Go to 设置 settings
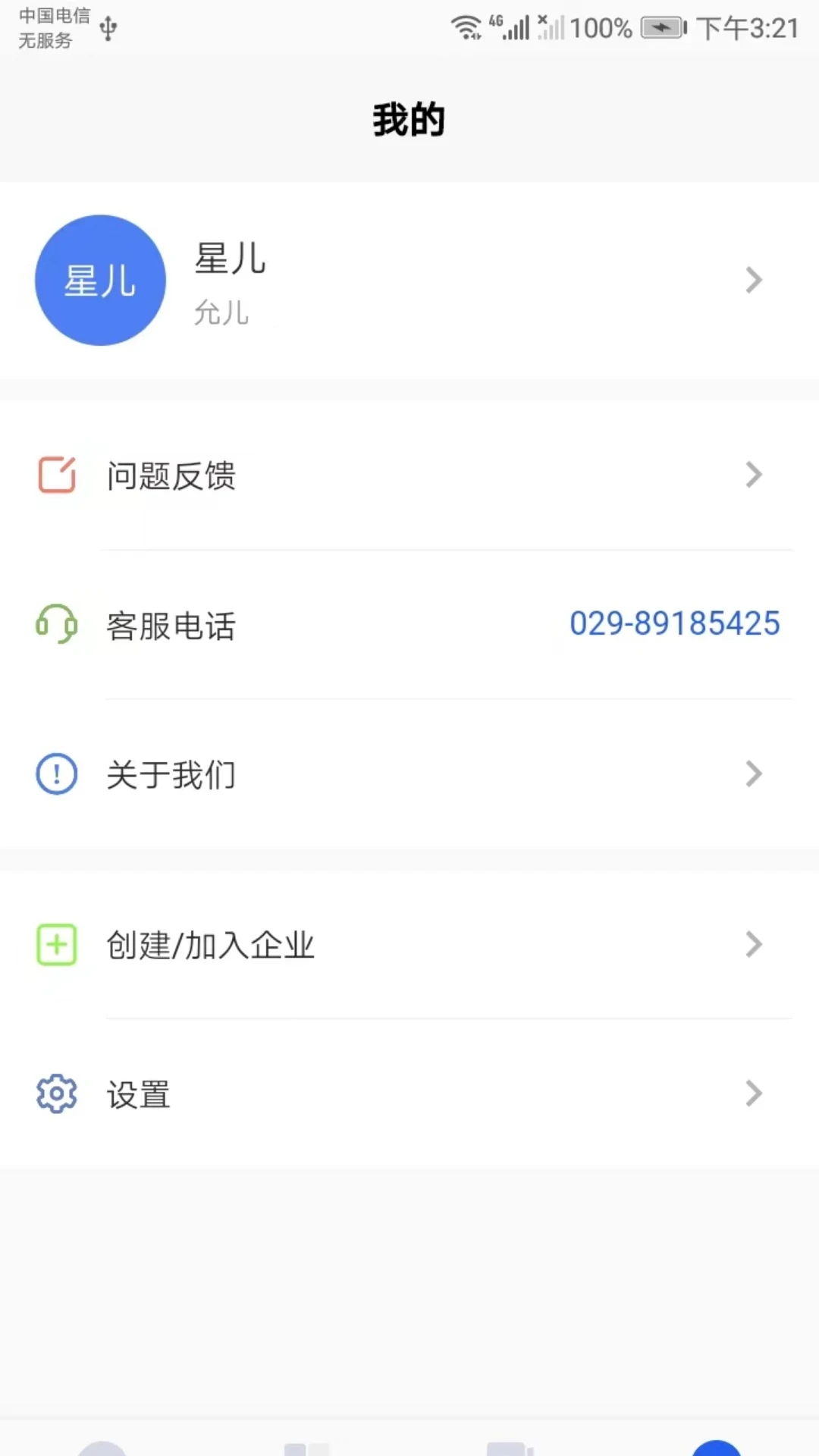819x1456 pixels. coord(409,1094)
